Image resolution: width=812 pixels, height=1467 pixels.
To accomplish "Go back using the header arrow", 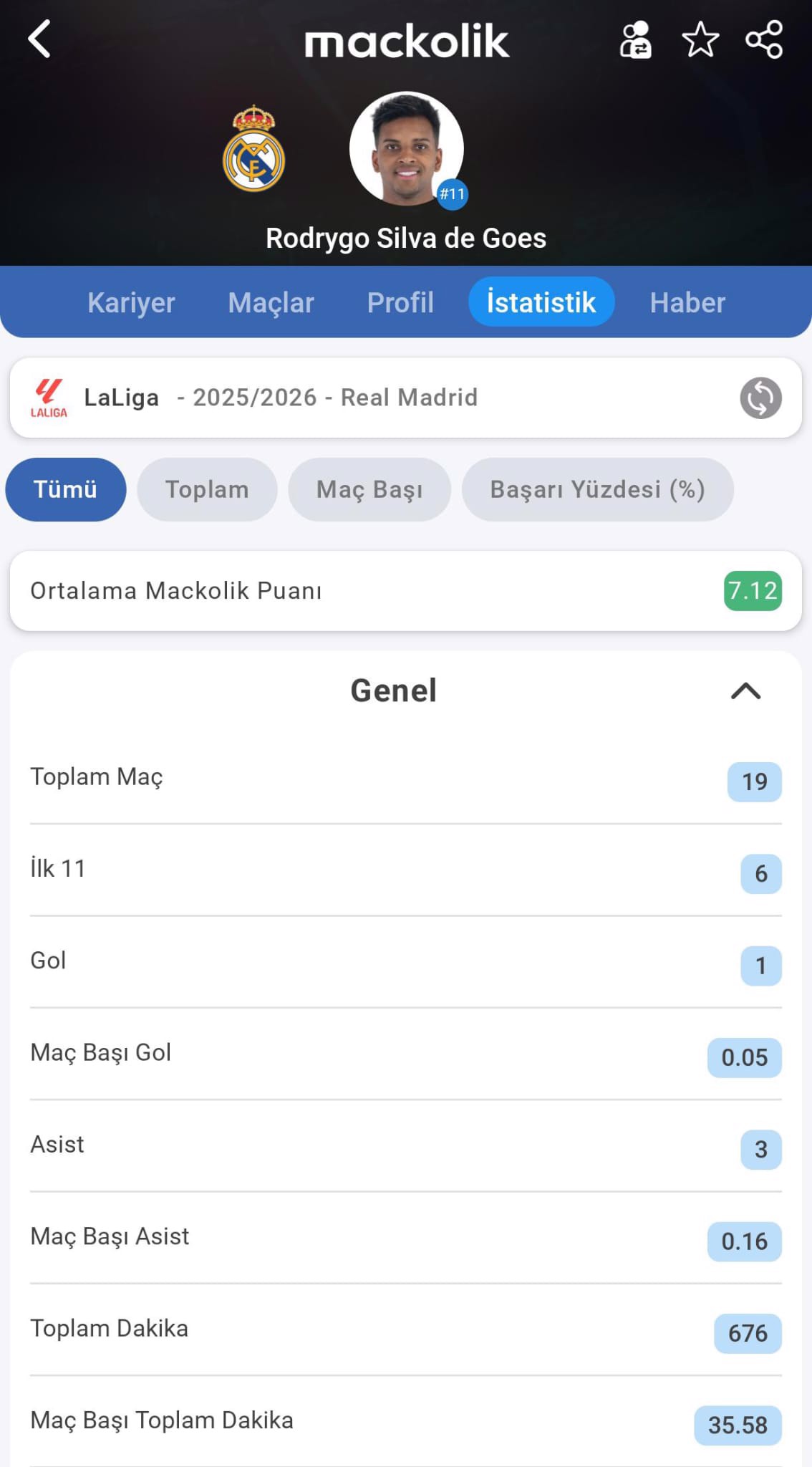I will tap(40, 39).
